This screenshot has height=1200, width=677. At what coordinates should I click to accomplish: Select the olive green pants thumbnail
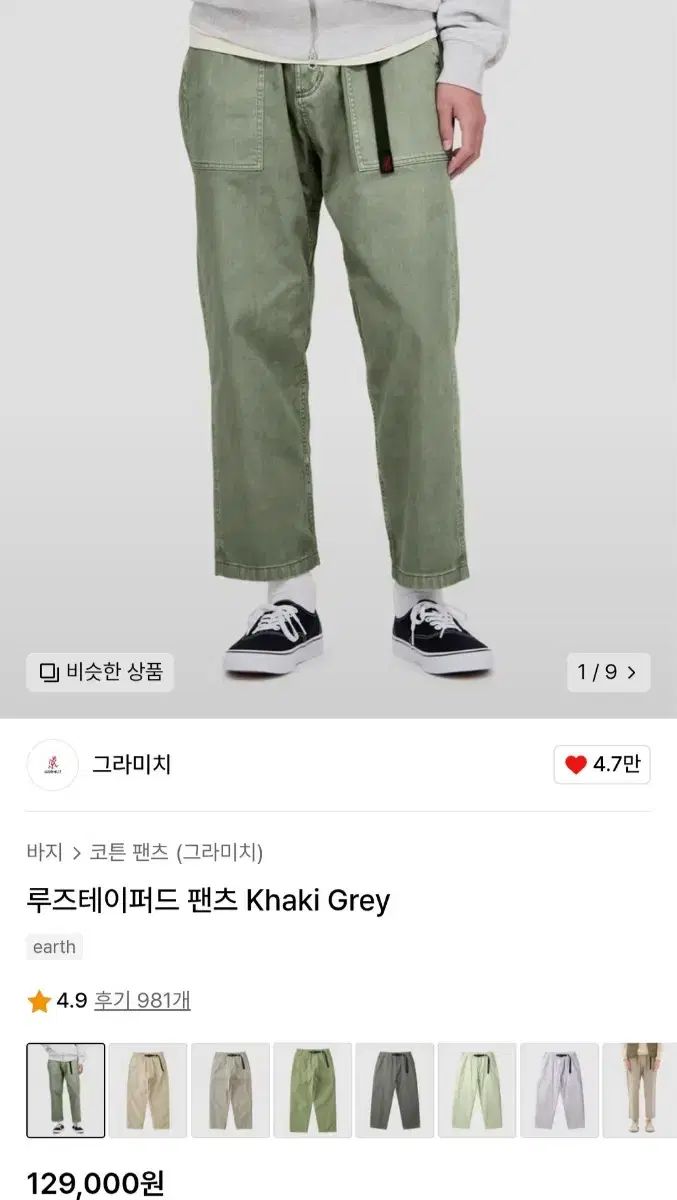pyautogui.click(x=312, y=1090)
